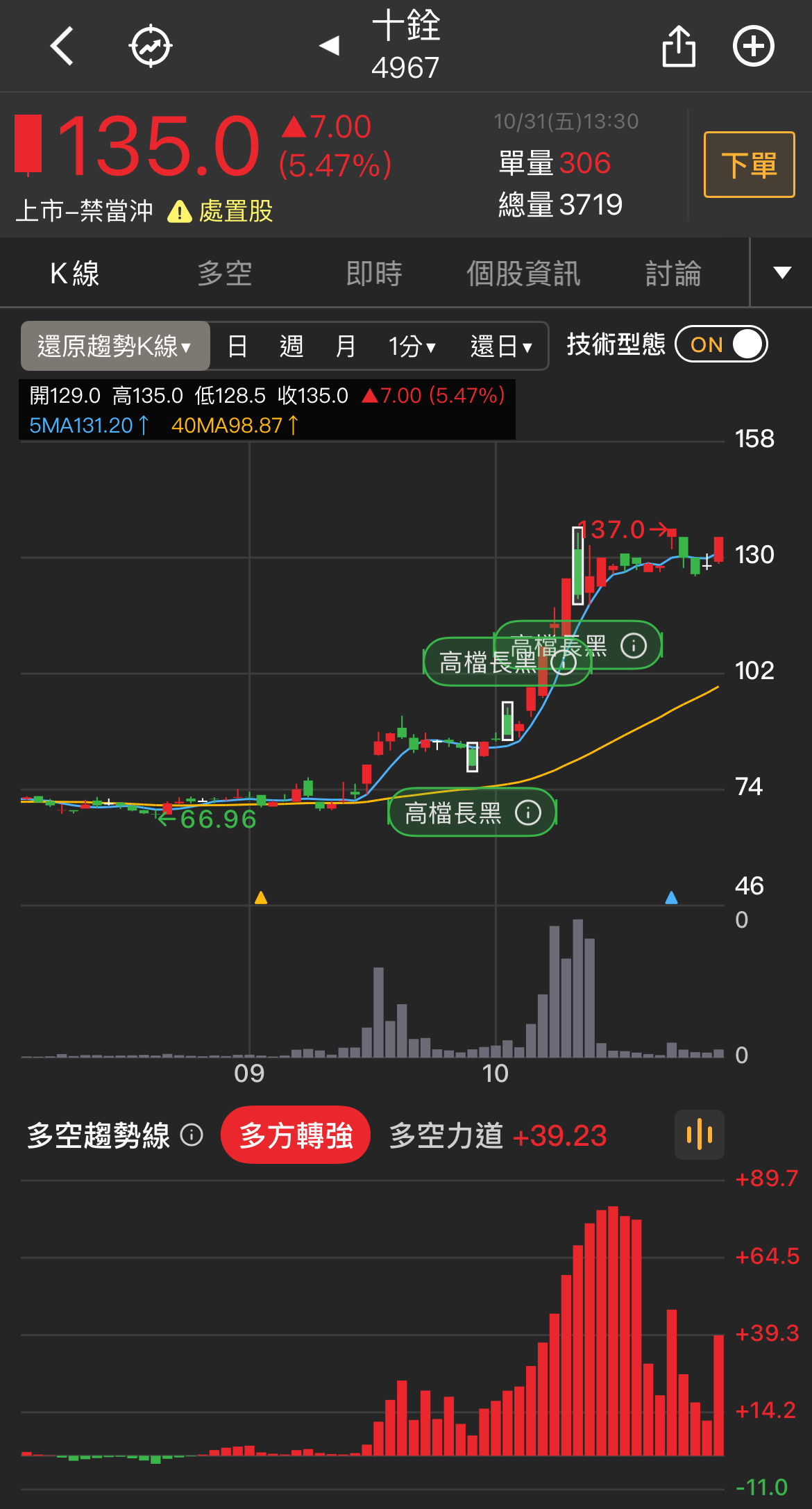812x1509 pixels.
Task: Switch to the 即時 tab
Action: [374, 273]
